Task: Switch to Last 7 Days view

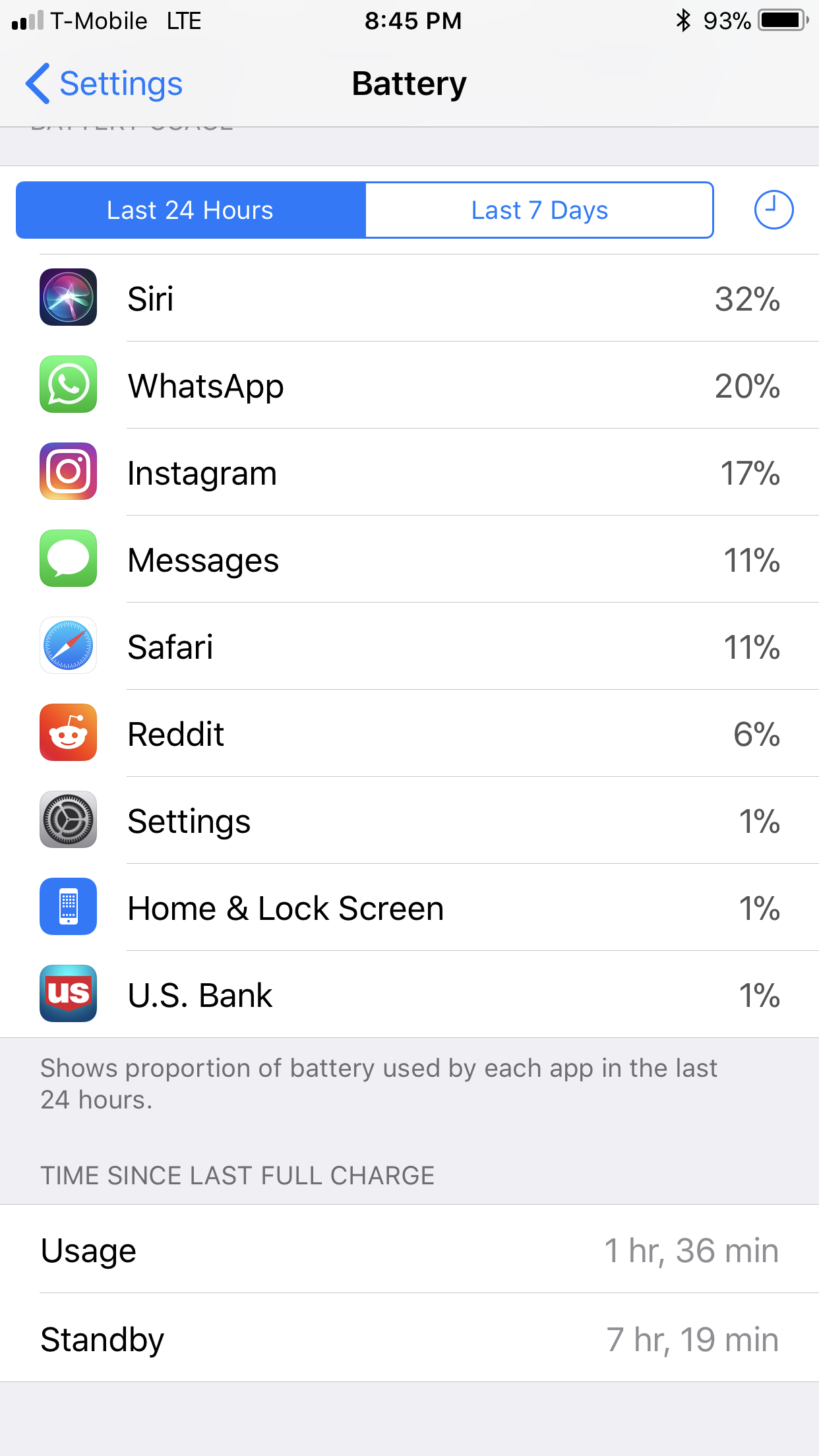Action: pos(539,210)
